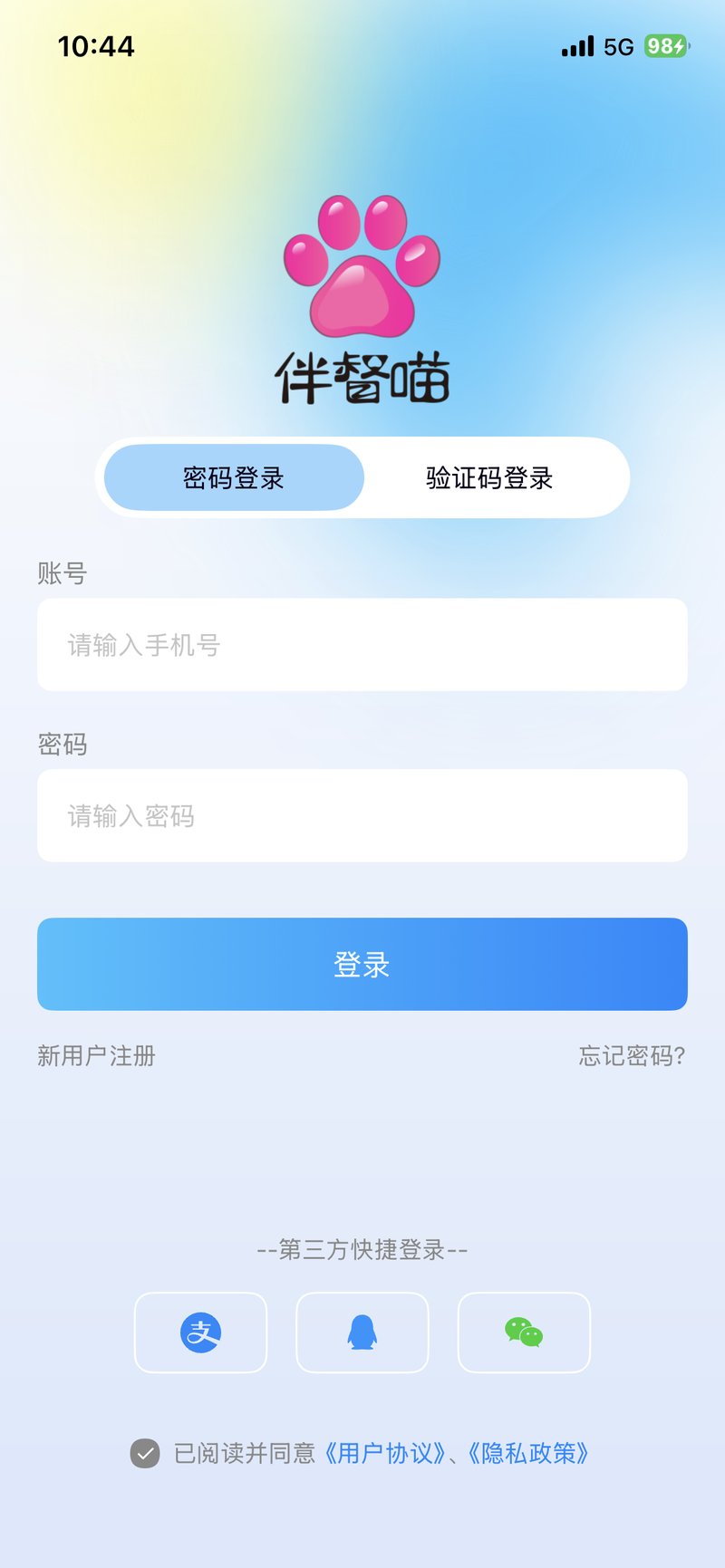Tap the blue 登录 button
The height and width of the screenshot is (1568, 725).
pyautogui.click(x=362, y=964)
